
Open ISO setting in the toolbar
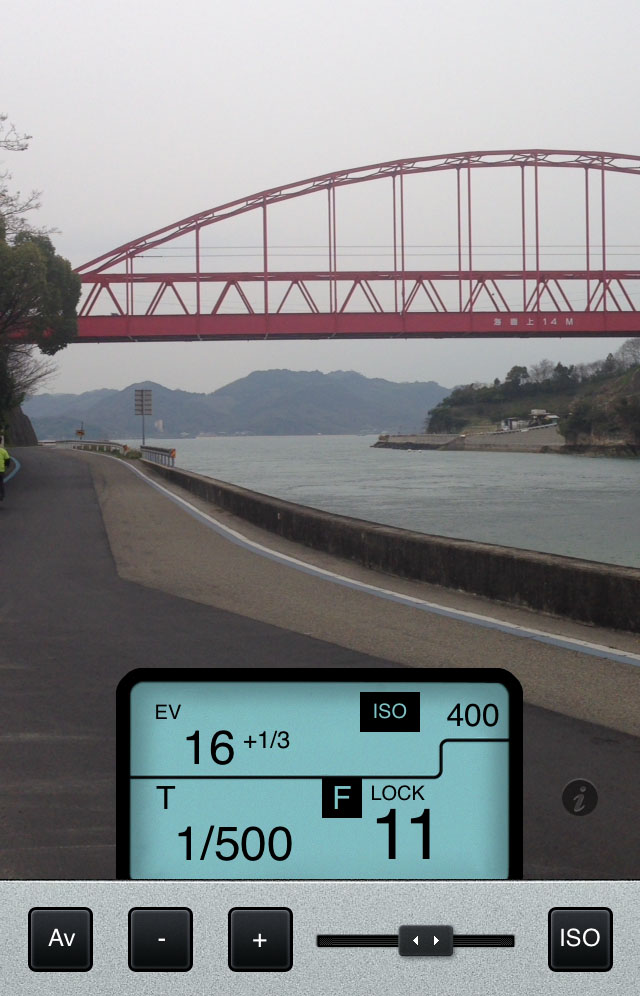[x=580, y=939]
